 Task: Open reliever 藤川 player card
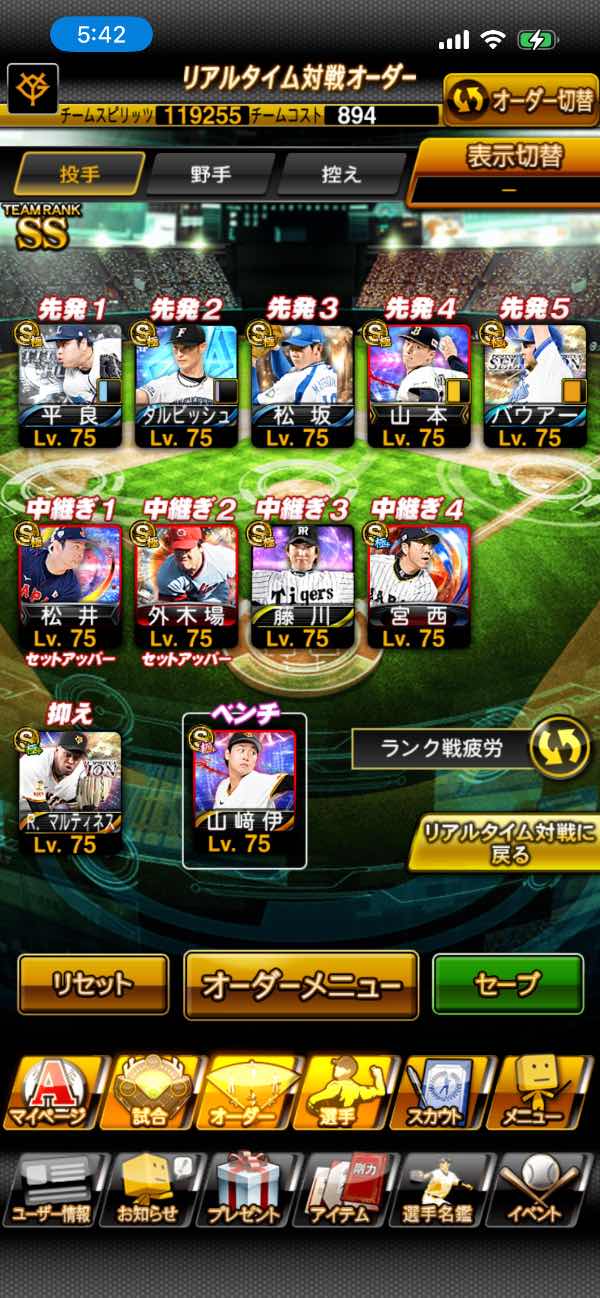(x=302, y=585)
